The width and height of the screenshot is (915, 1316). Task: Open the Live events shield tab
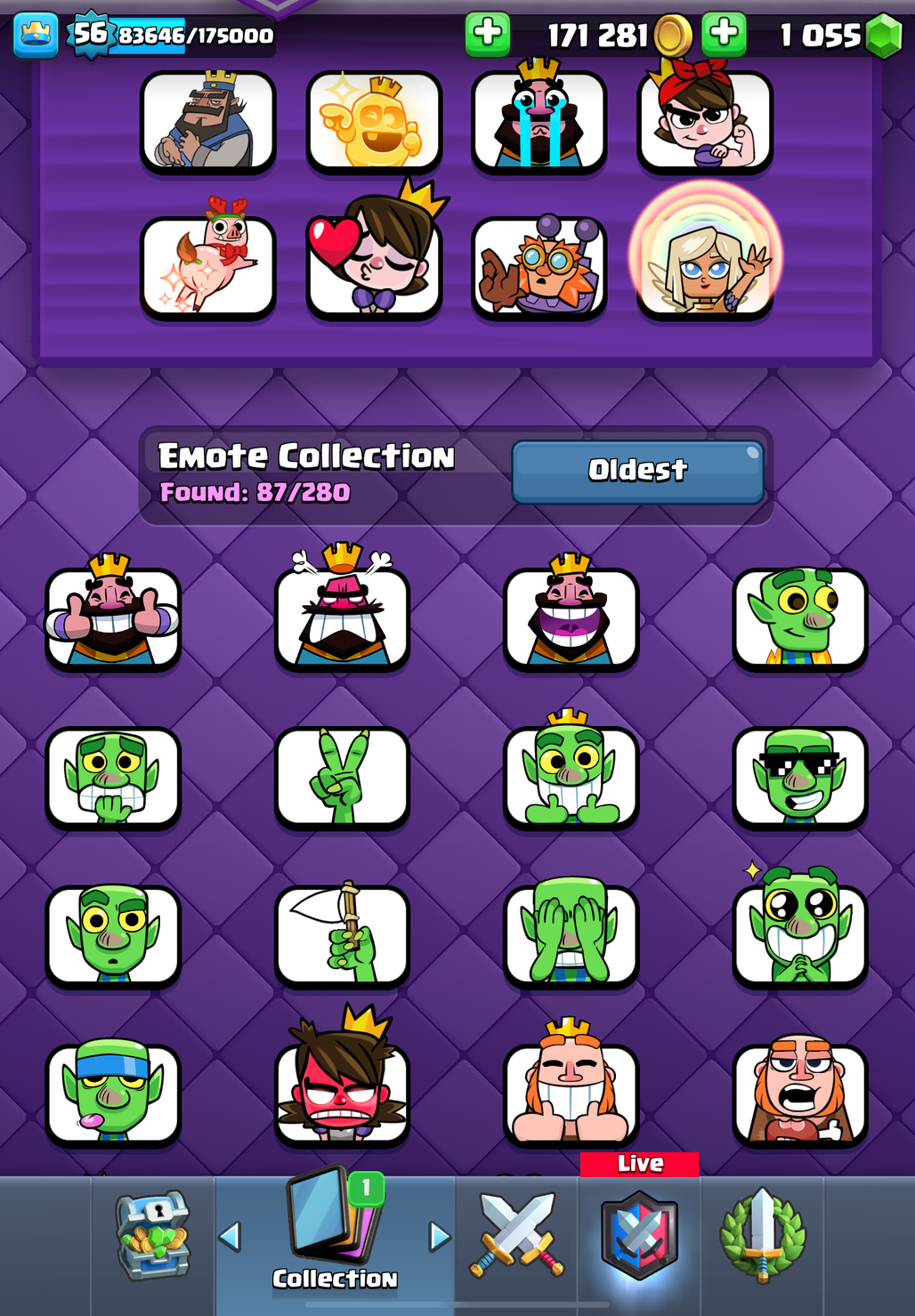tap(639, 1237)
